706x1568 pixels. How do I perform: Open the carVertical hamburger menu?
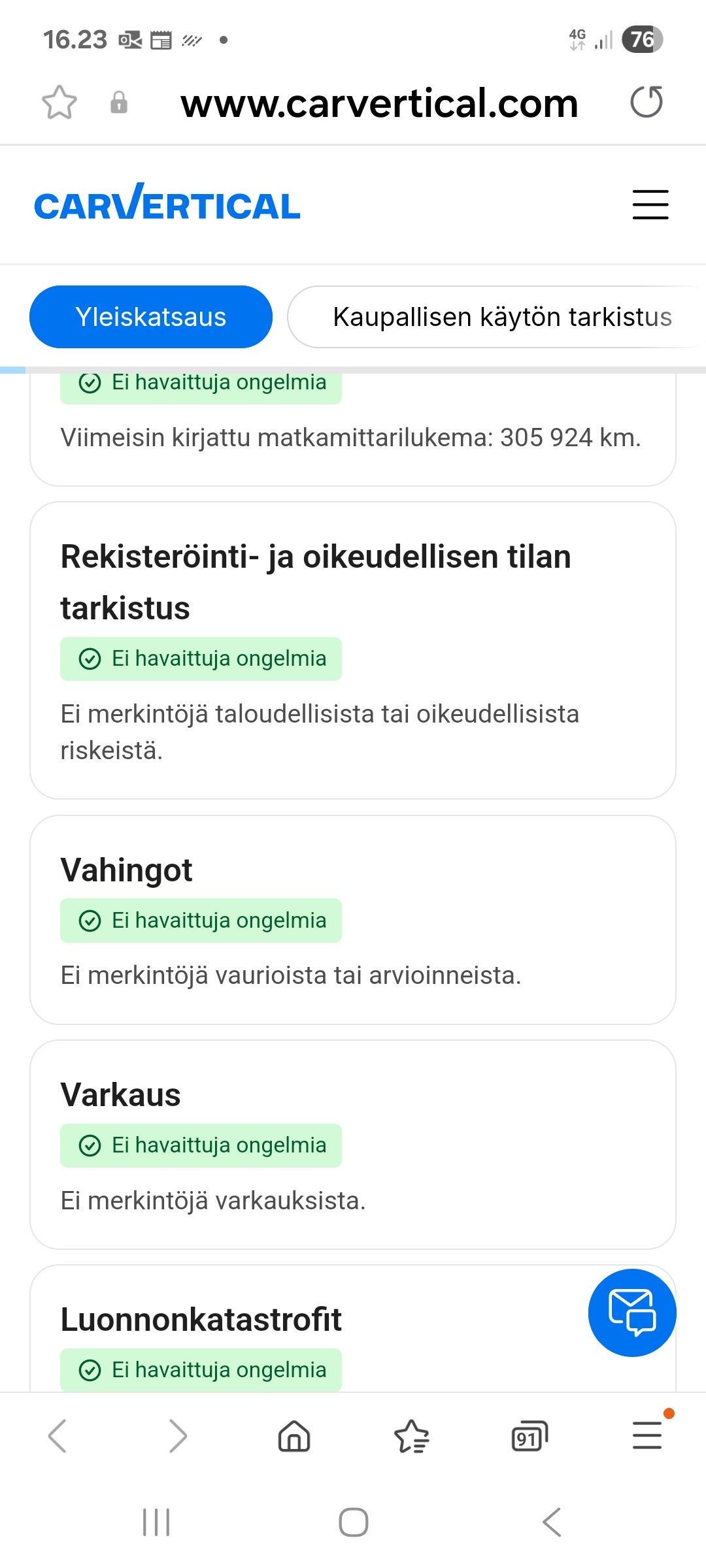[650, 204]
